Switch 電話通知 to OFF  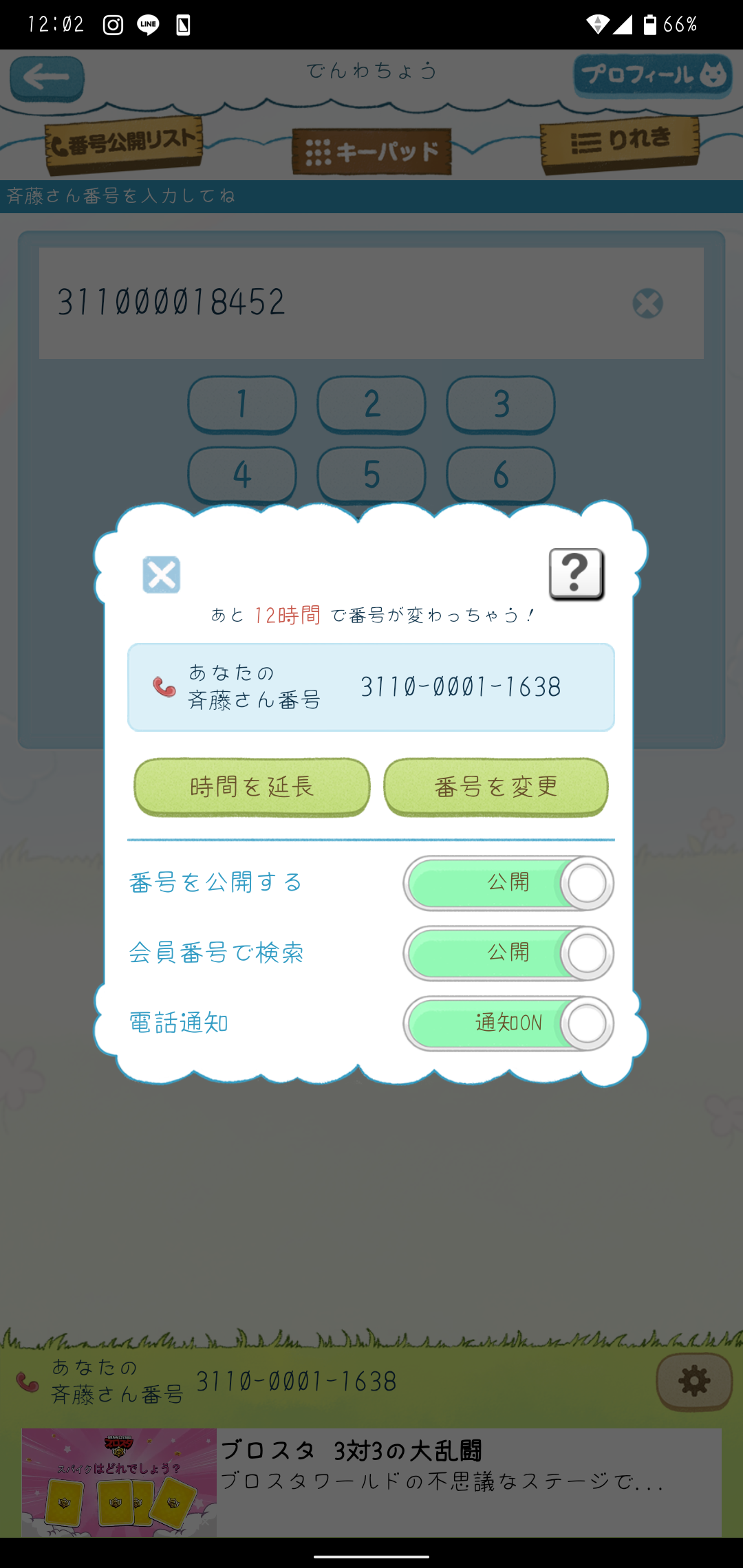(x=507, y=1023)
